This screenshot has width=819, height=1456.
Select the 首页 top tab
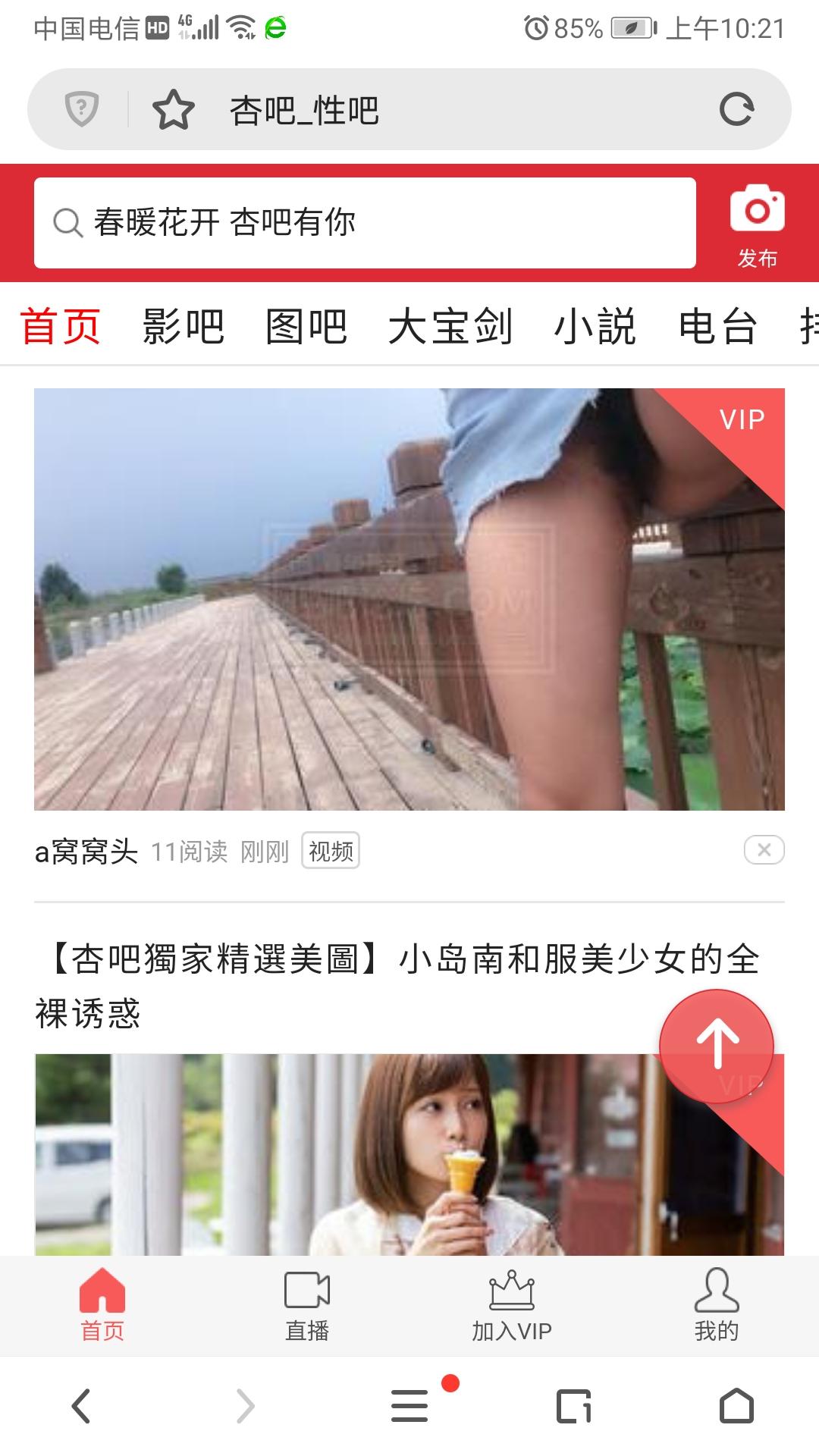click(x=61, y=327)
